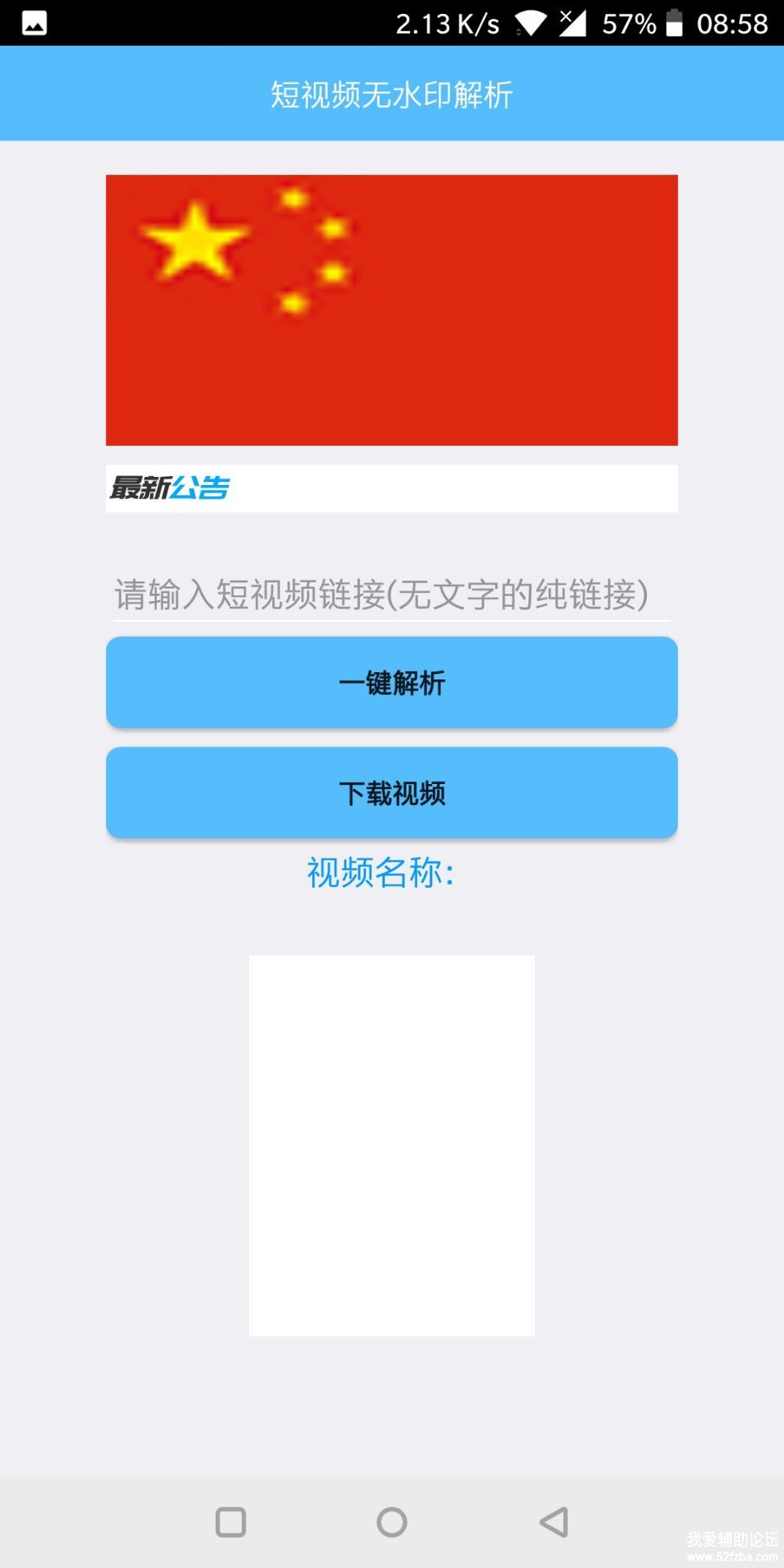Tap the 下载视频 button
Screen dimensions: 784x1568
(392, 793)
